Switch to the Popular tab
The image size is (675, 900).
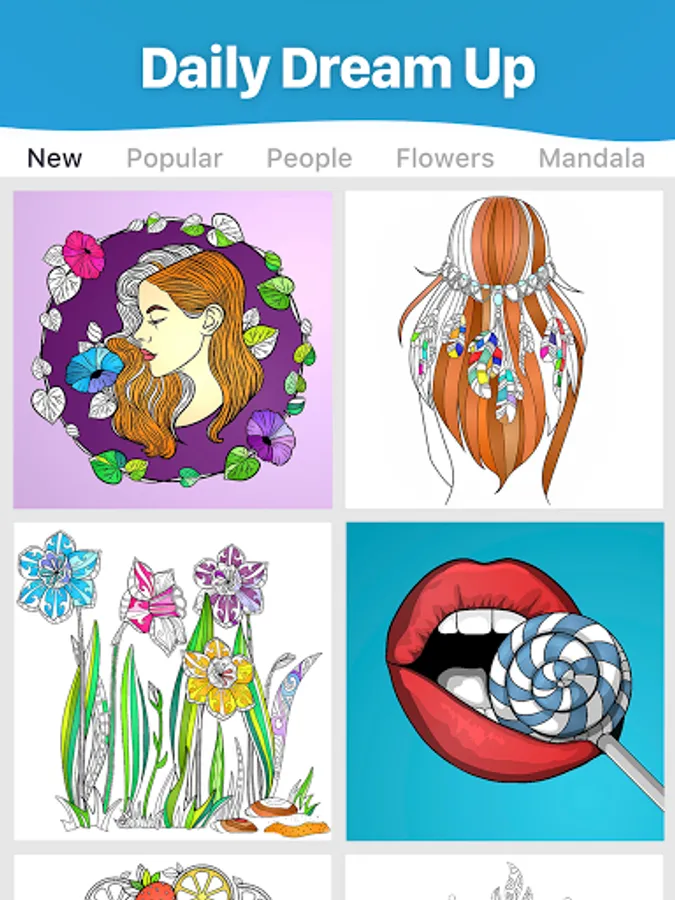[174, 158]
